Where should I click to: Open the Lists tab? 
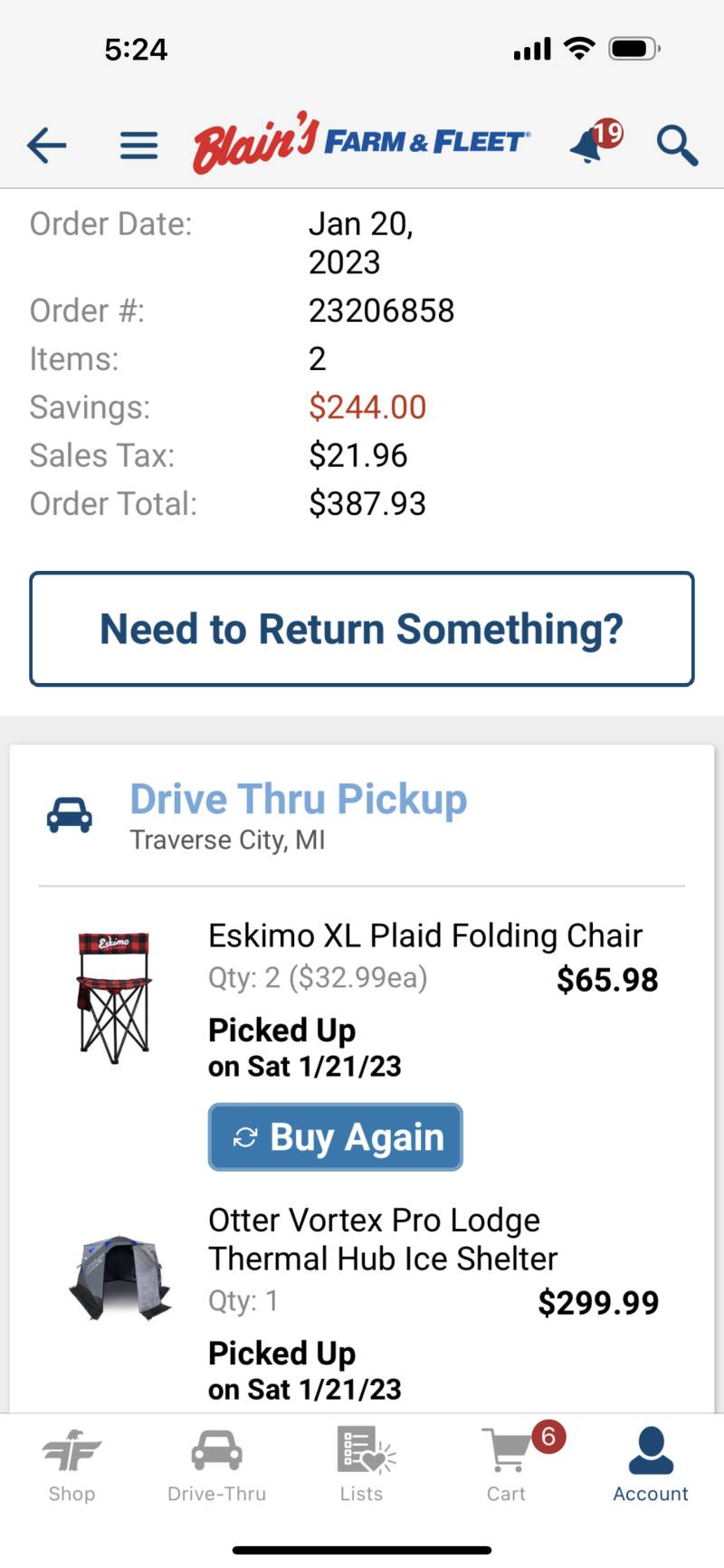(x=362, y=1467)
